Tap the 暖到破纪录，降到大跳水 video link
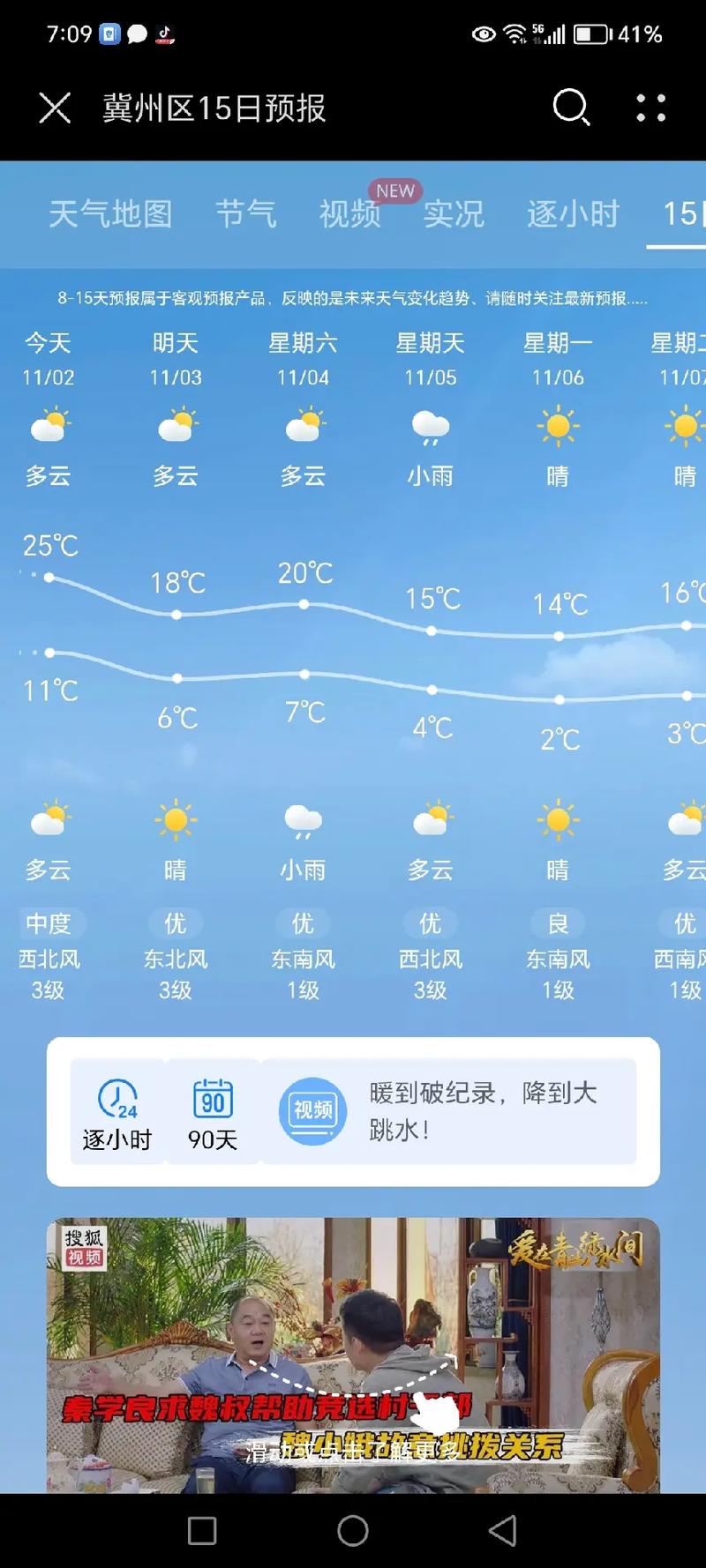This screenshot has width=706, height=1568. tap(479, 1109)
